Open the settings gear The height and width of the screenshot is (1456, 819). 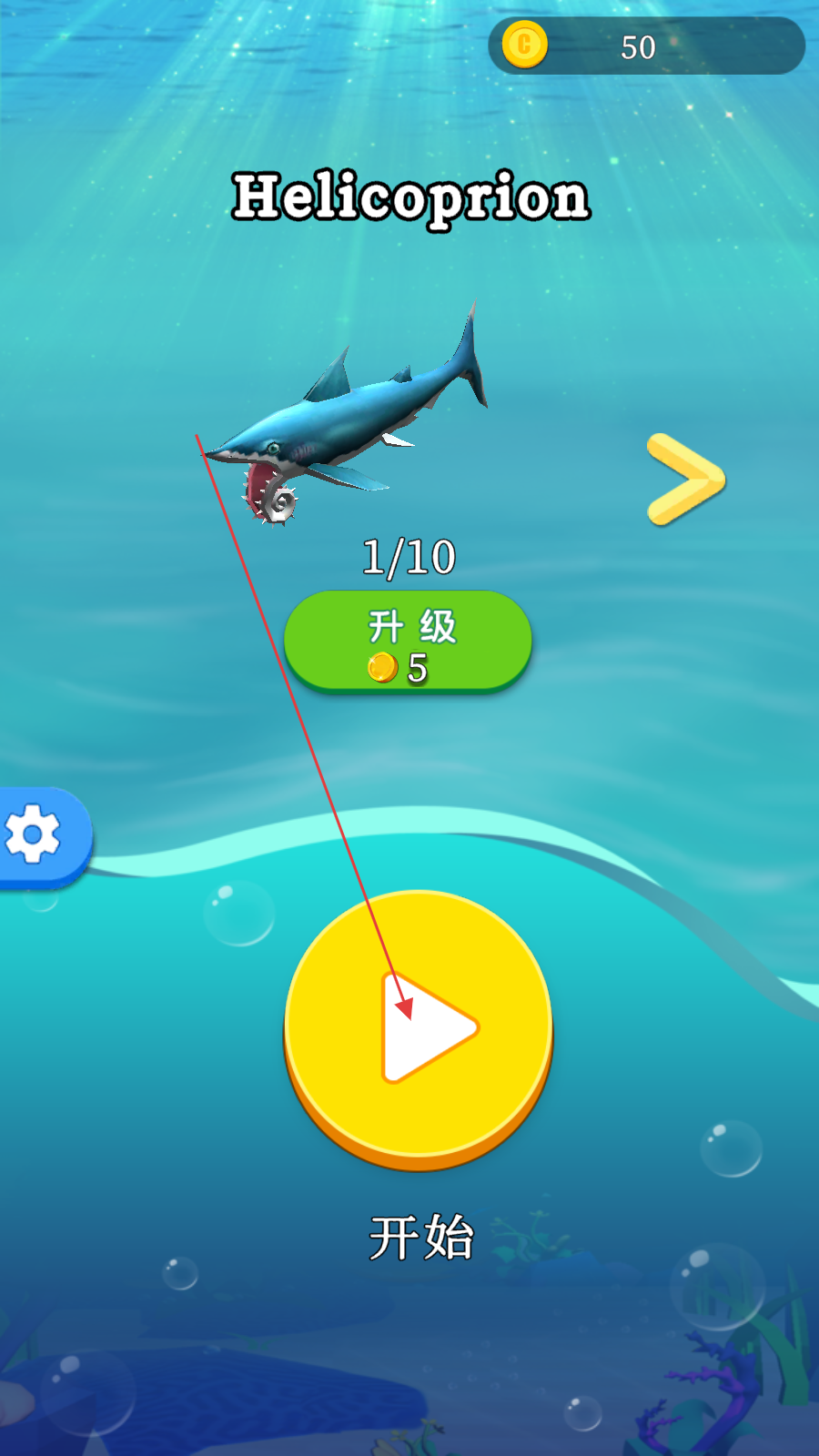coord(35,834)
